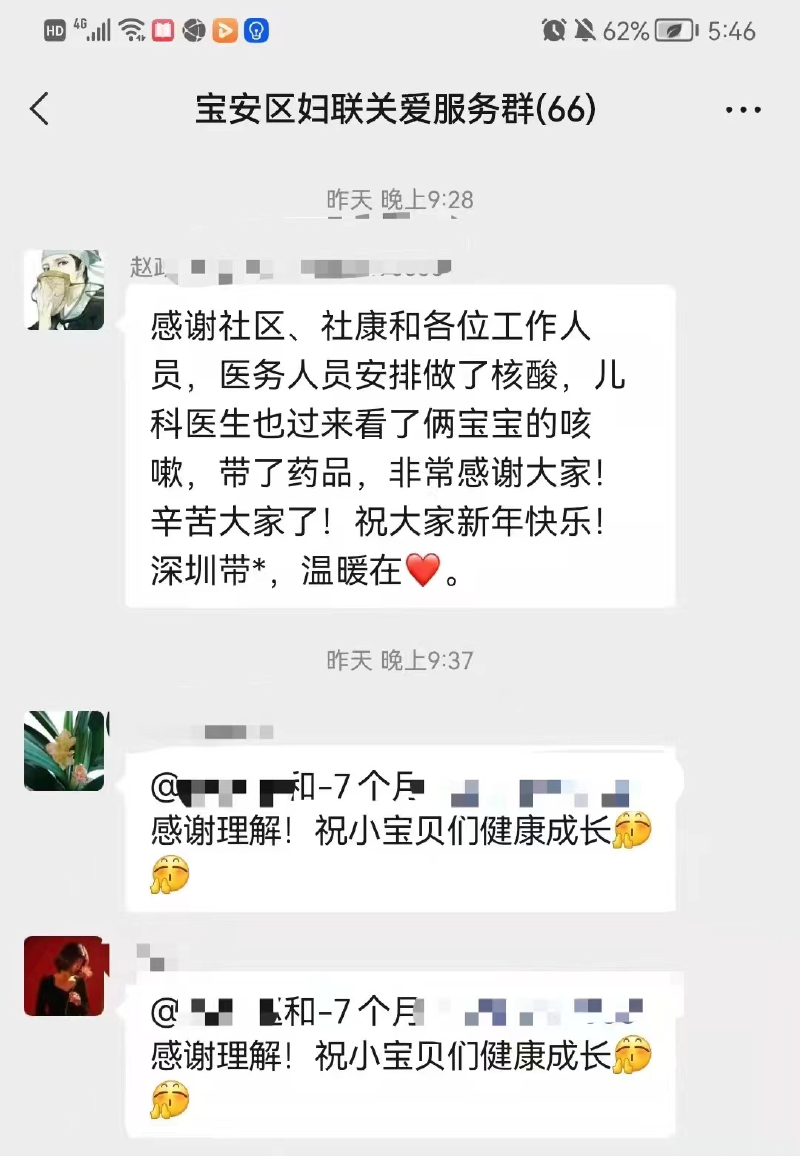View the red-background avatar profile

click(x=64, y=976)
